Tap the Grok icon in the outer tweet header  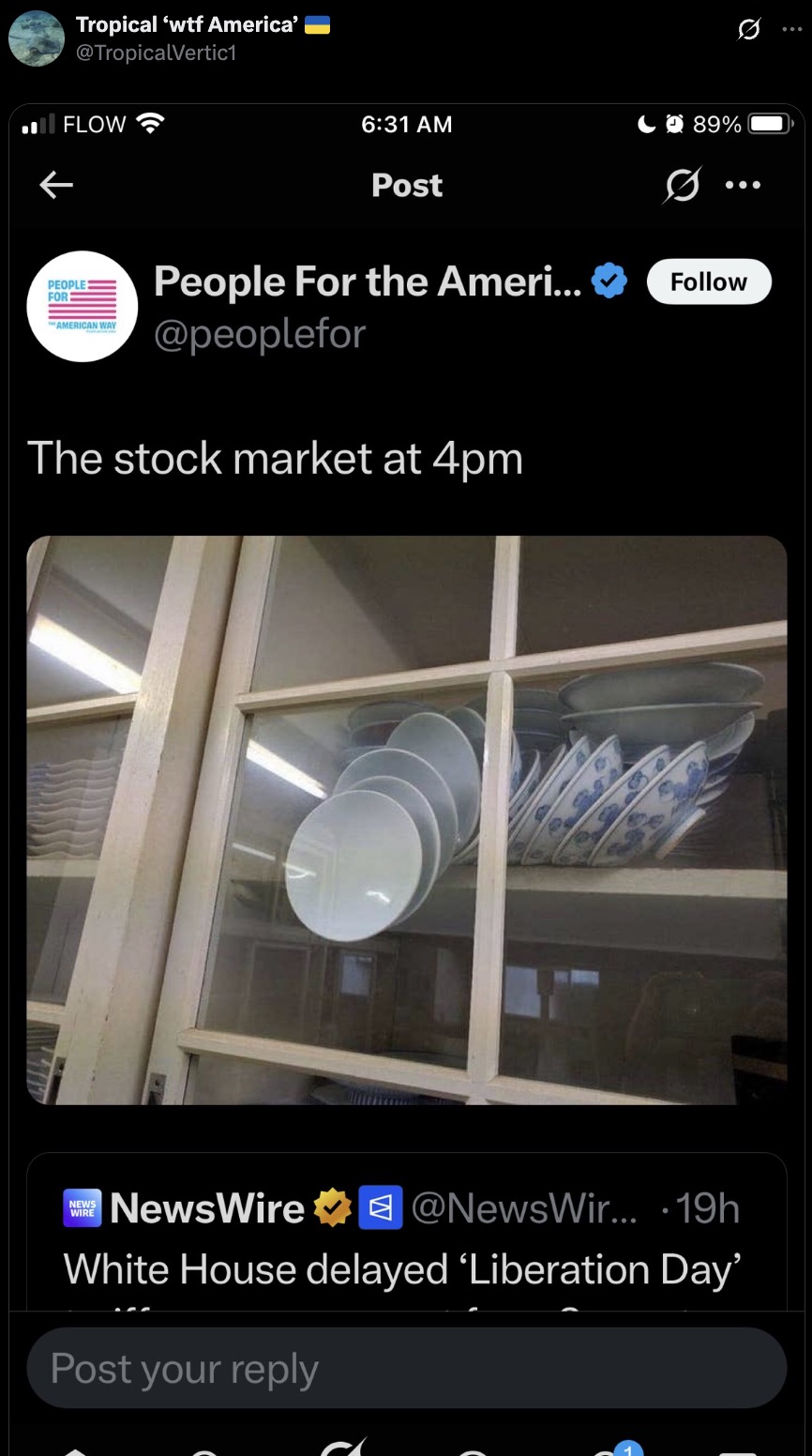point(747,31)
